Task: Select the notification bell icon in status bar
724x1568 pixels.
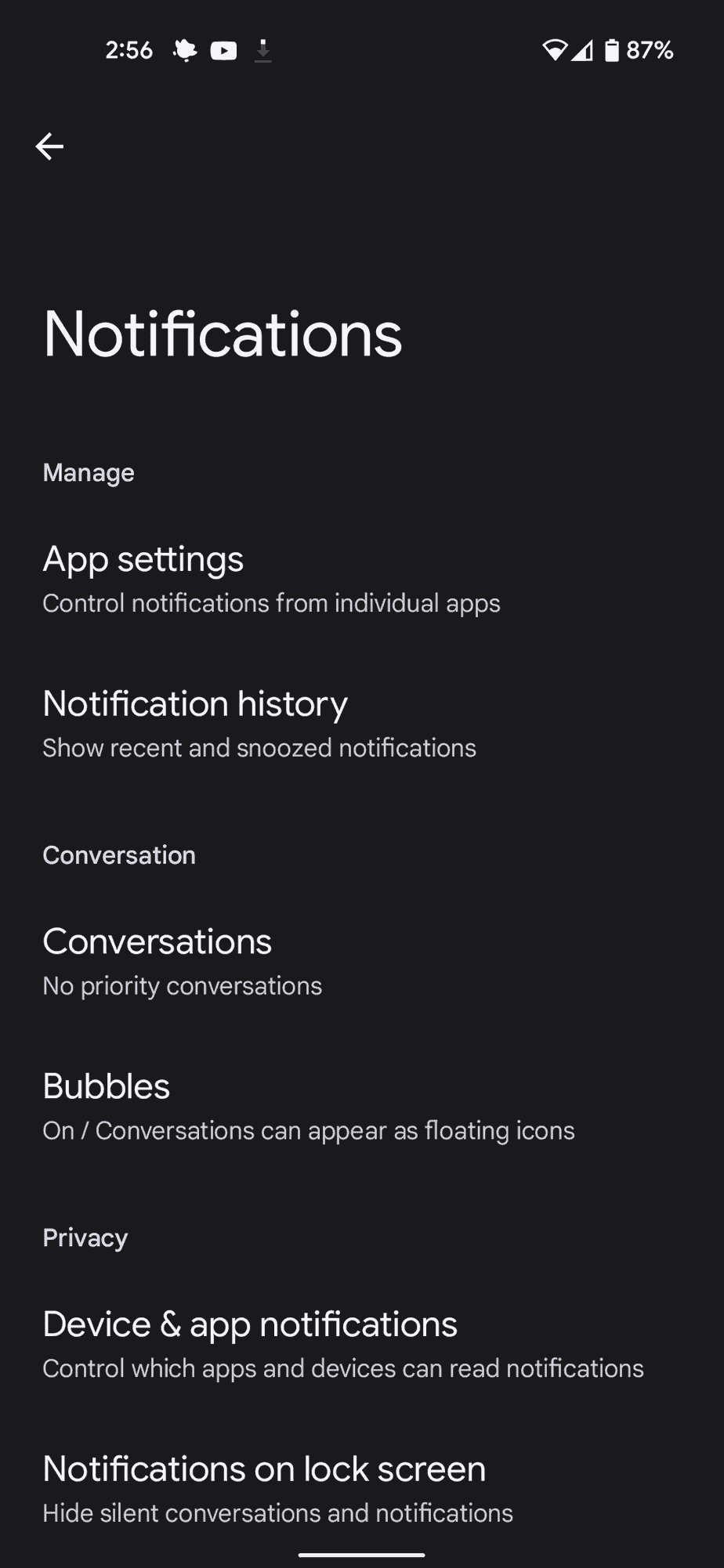Action: point(183,50)
